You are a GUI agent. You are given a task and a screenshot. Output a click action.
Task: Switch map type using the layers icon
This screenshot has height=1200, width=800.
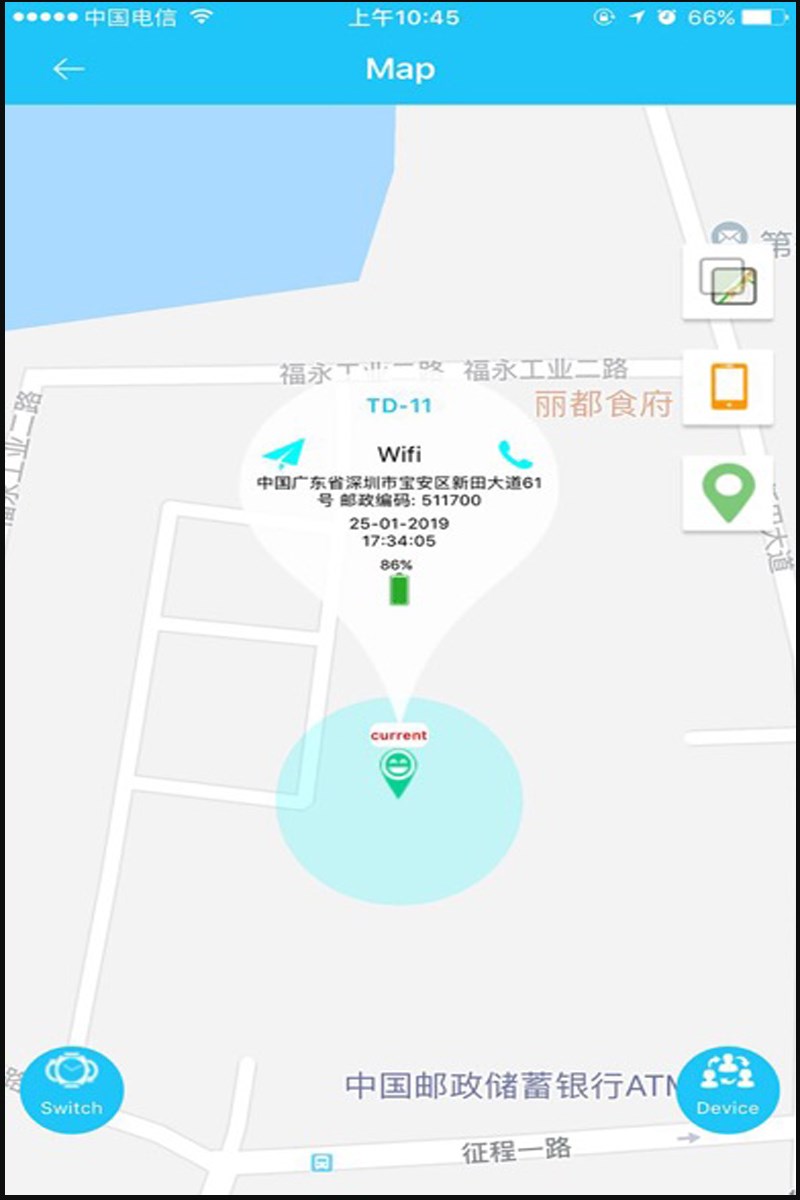click(x=728, y=281)
